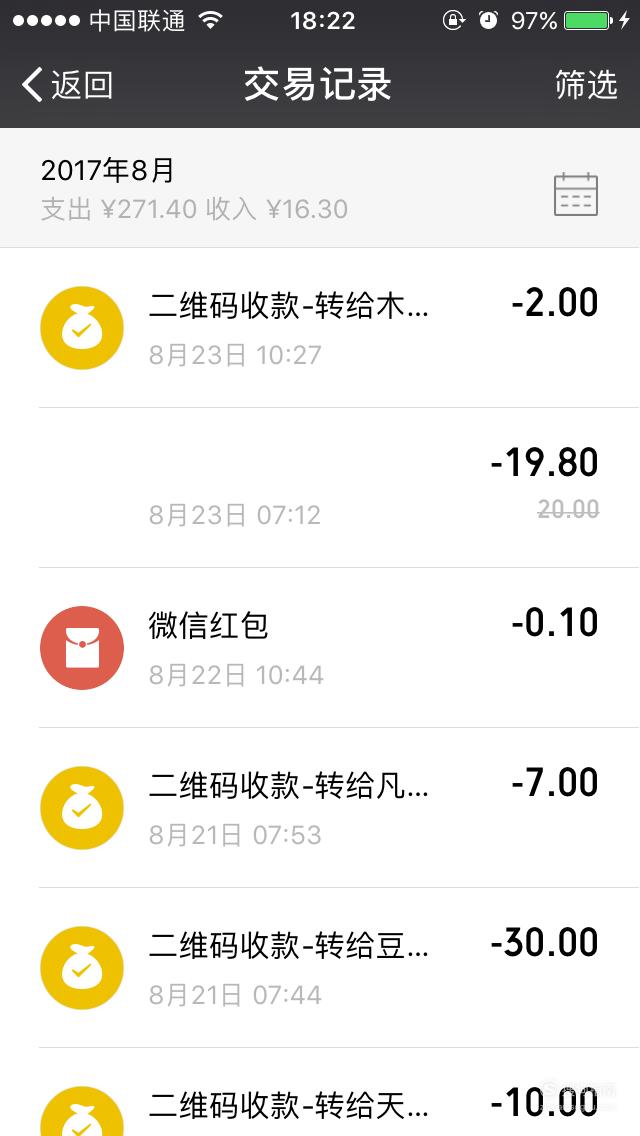
Task: Open the -7.00 transfer to 凡… record
Action: tap(320, 808)
